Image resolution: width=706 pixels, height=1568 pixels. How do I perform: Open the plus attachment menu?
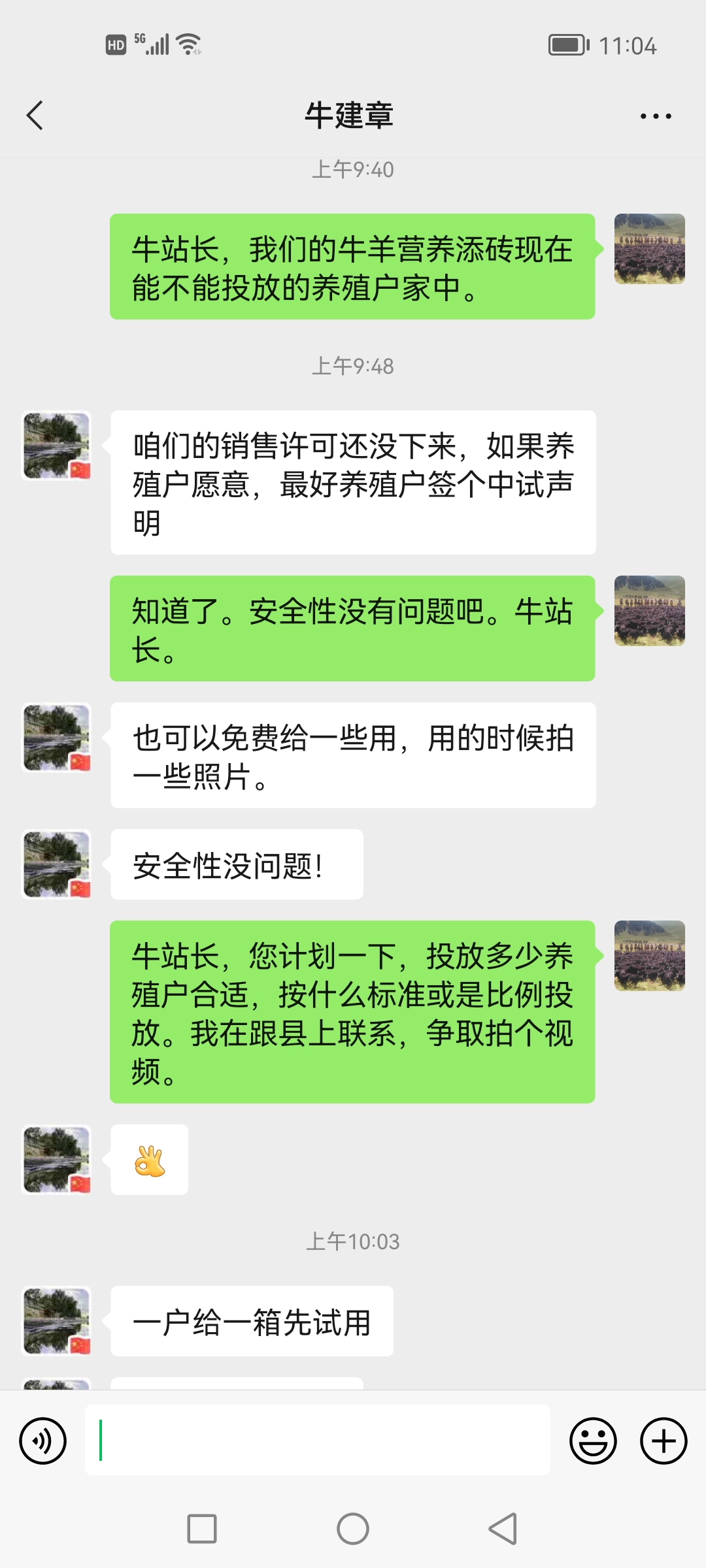(663, 1441)
